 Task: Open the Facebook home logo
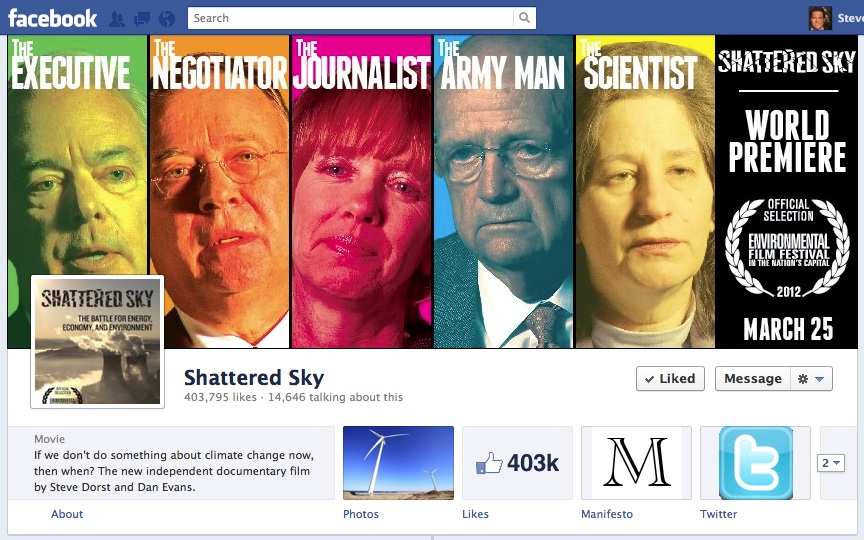click(x=53, y=17)
